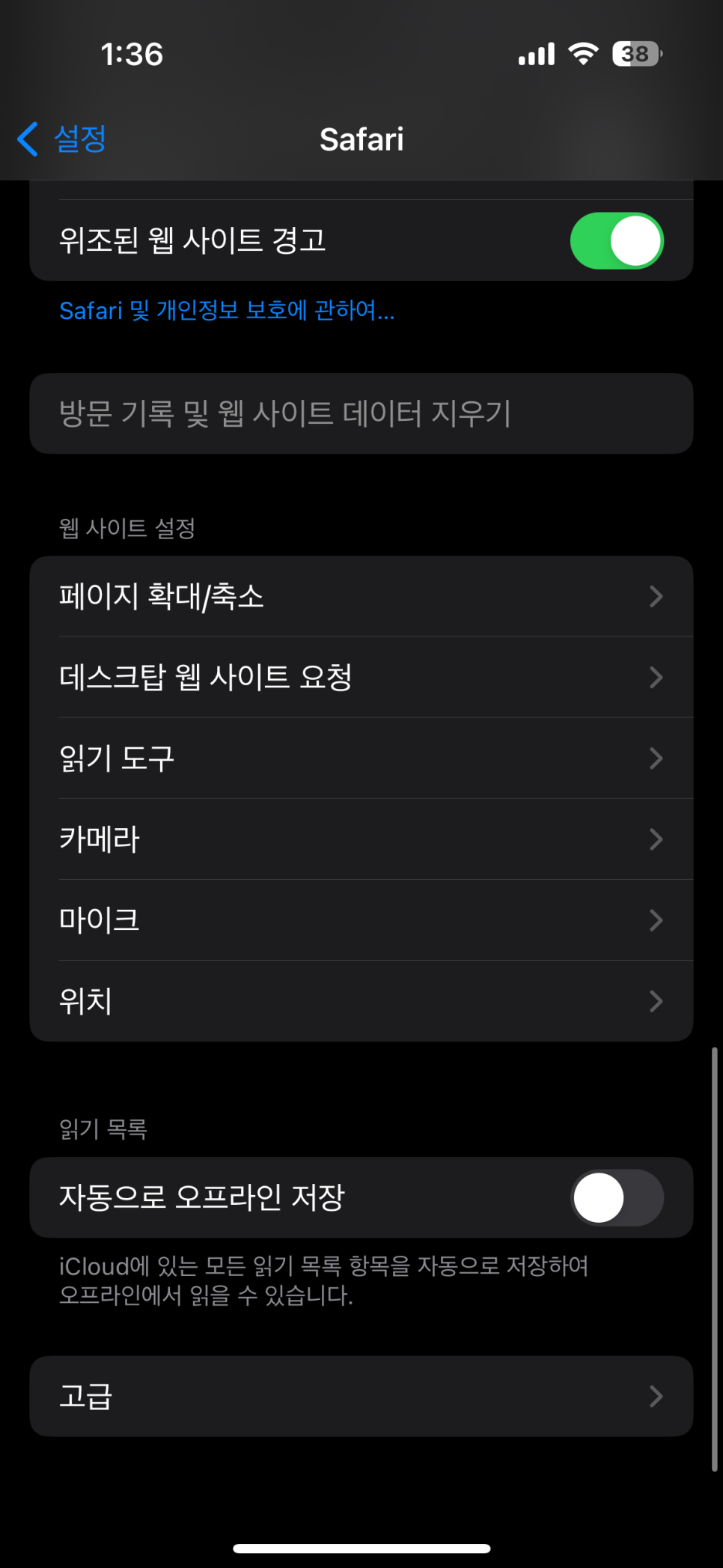Open 마이크 website settings

click(x=361, y=920)
